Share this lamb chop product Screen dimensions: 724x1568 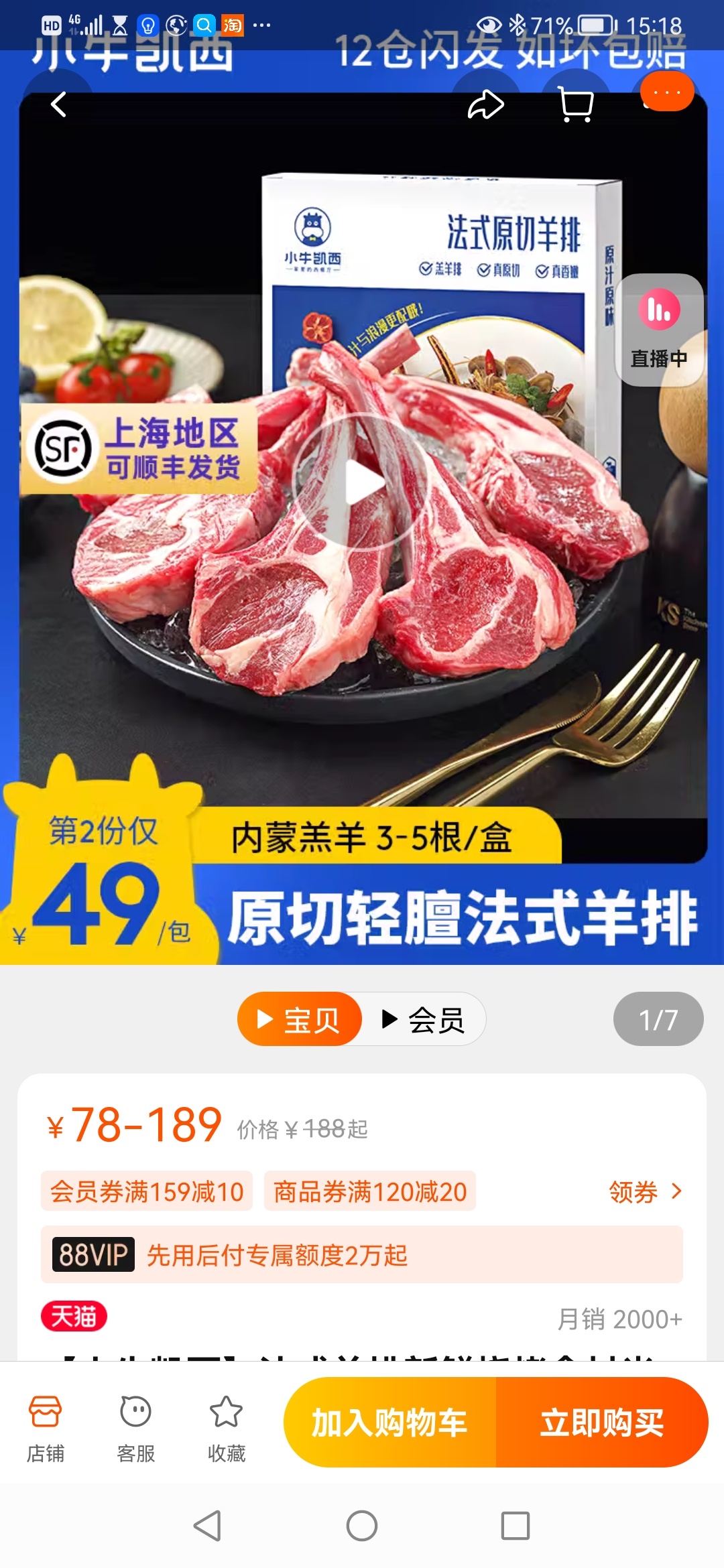pos(485,105)
